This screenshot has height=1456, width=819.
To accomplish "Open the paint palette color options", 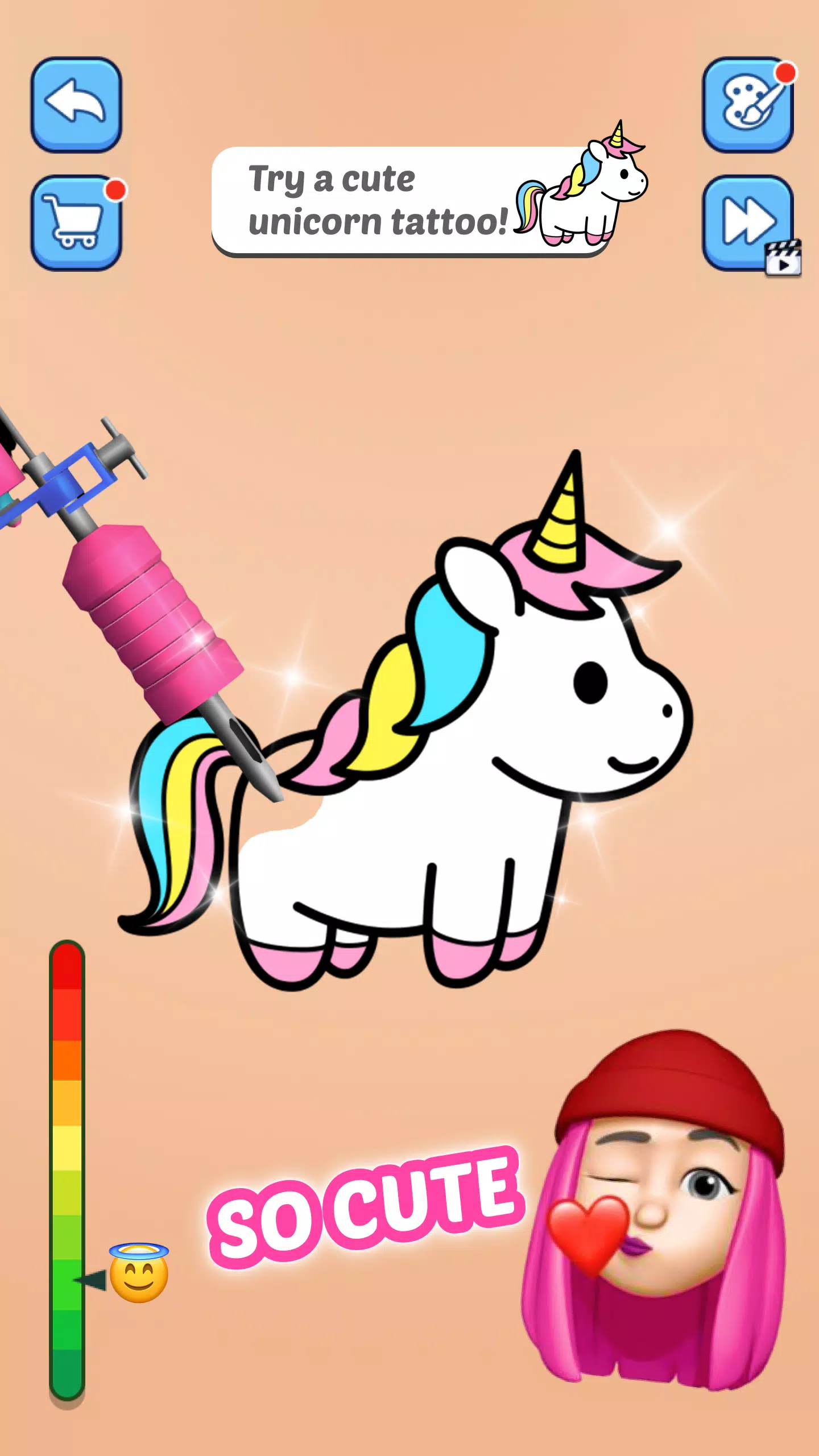I will (747, 104).
